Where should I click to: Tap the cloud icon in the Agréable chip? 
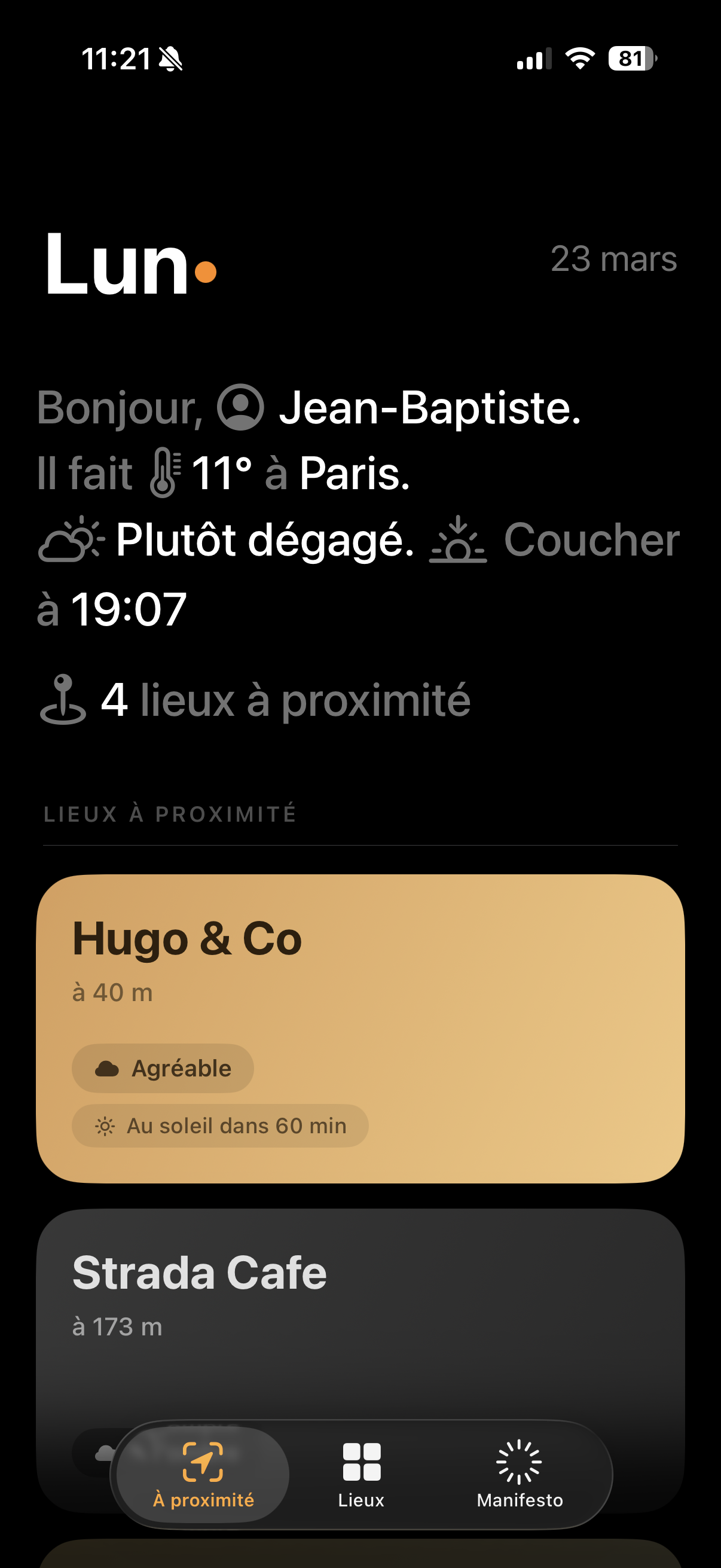point(107,1067)
